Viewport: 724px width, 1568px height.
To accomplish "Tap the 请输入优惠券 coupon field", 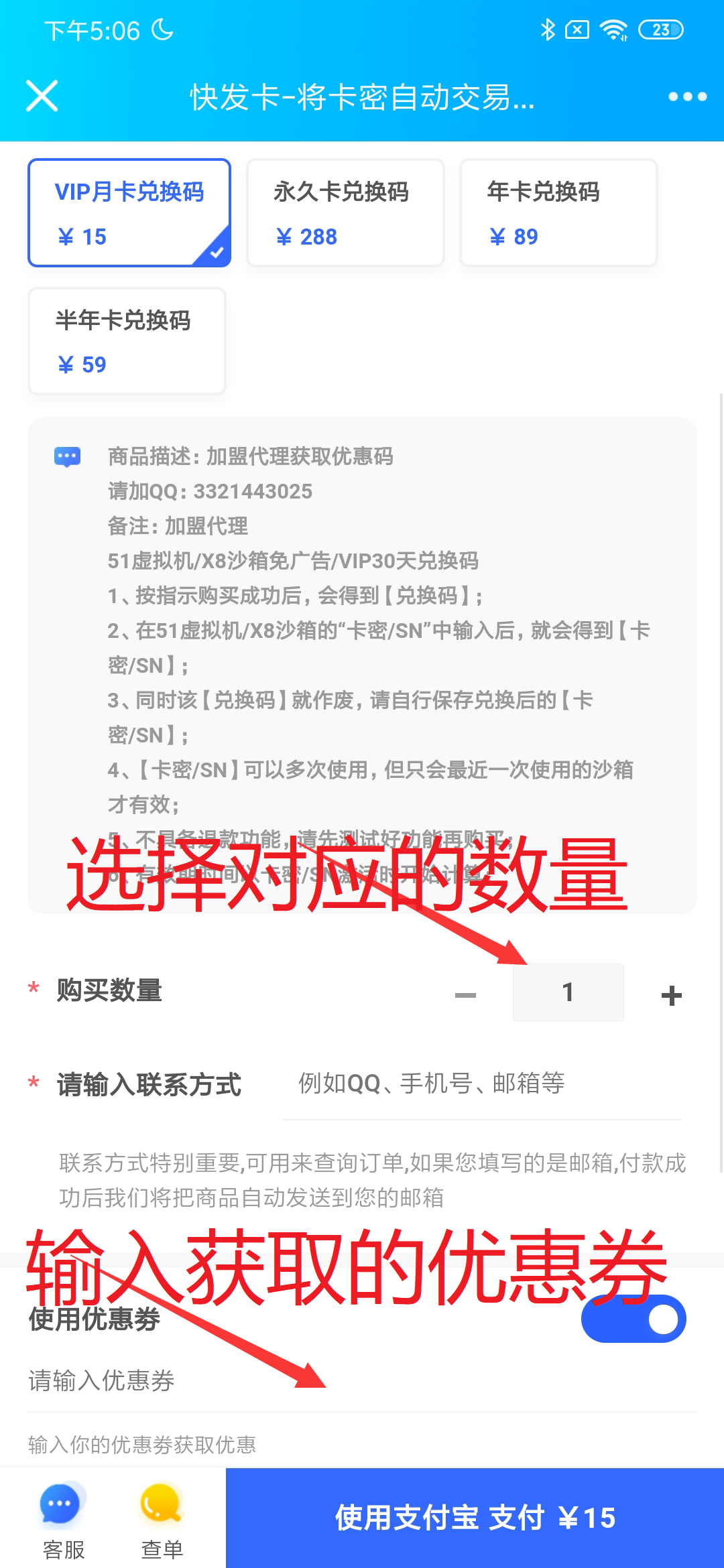I will [361, 1381].
